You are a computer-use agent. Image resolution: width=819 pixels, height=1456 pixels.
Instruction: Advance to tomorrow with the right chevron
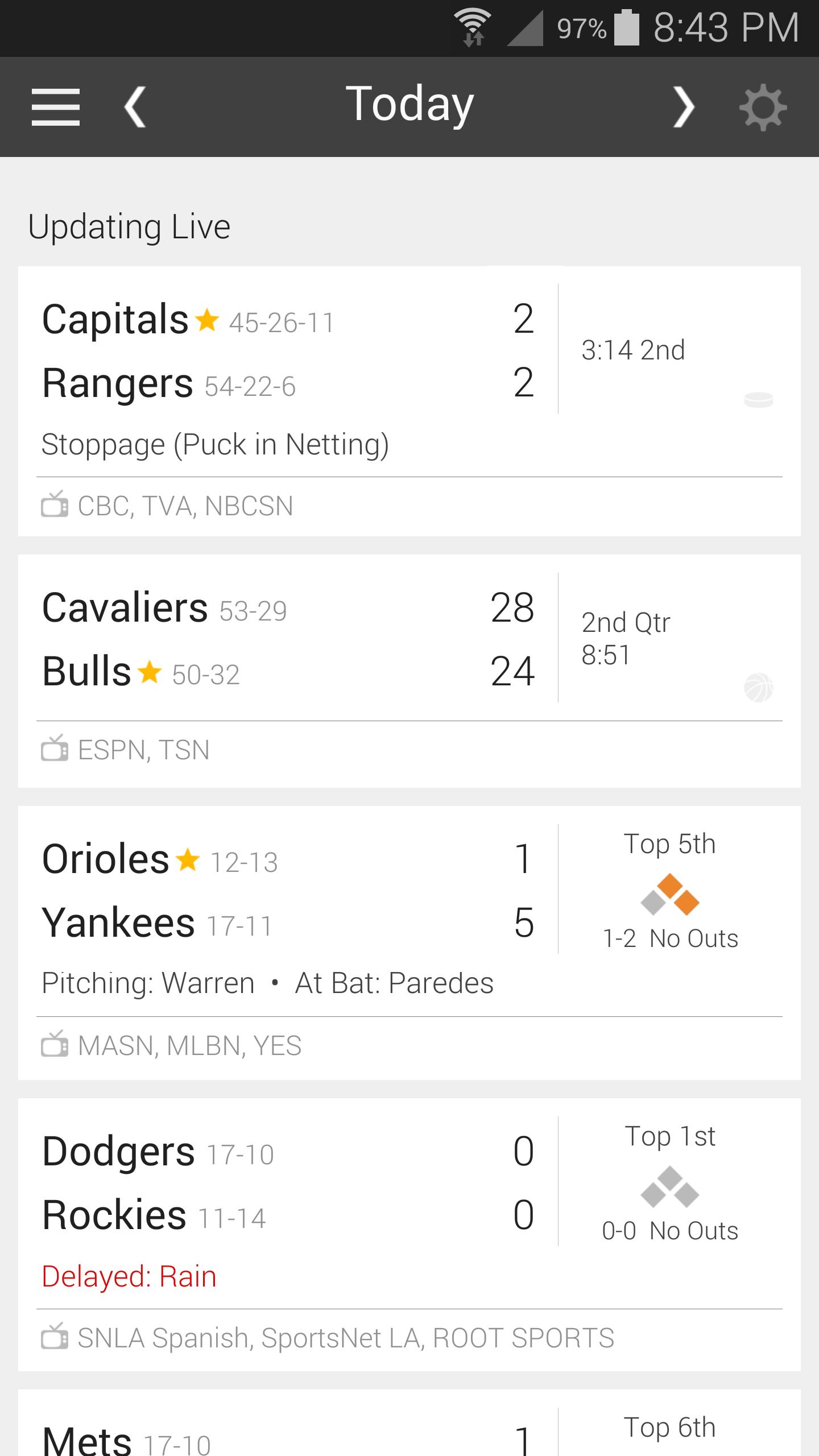(x=685, y=107)
